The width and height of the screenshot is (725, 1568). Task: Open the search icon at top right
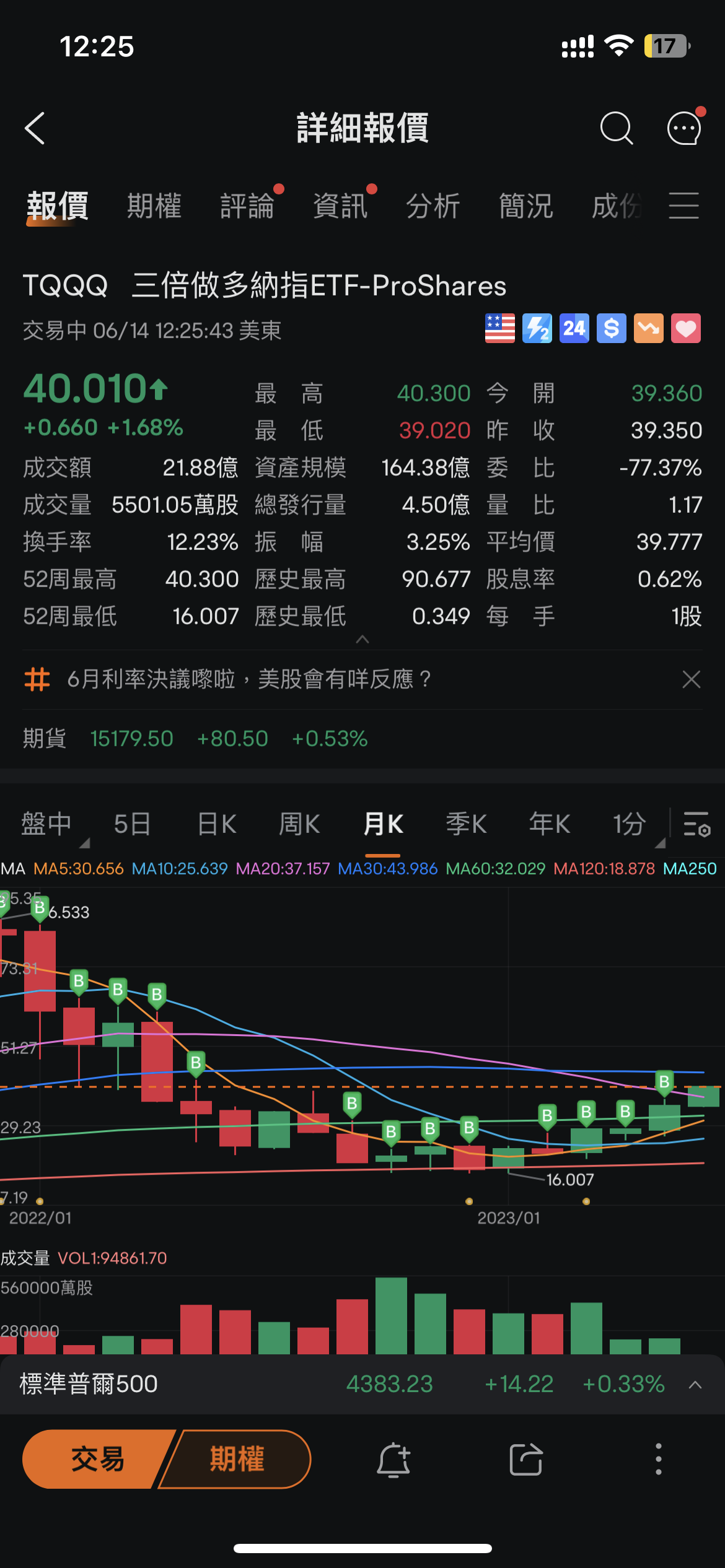pos(616,128)
